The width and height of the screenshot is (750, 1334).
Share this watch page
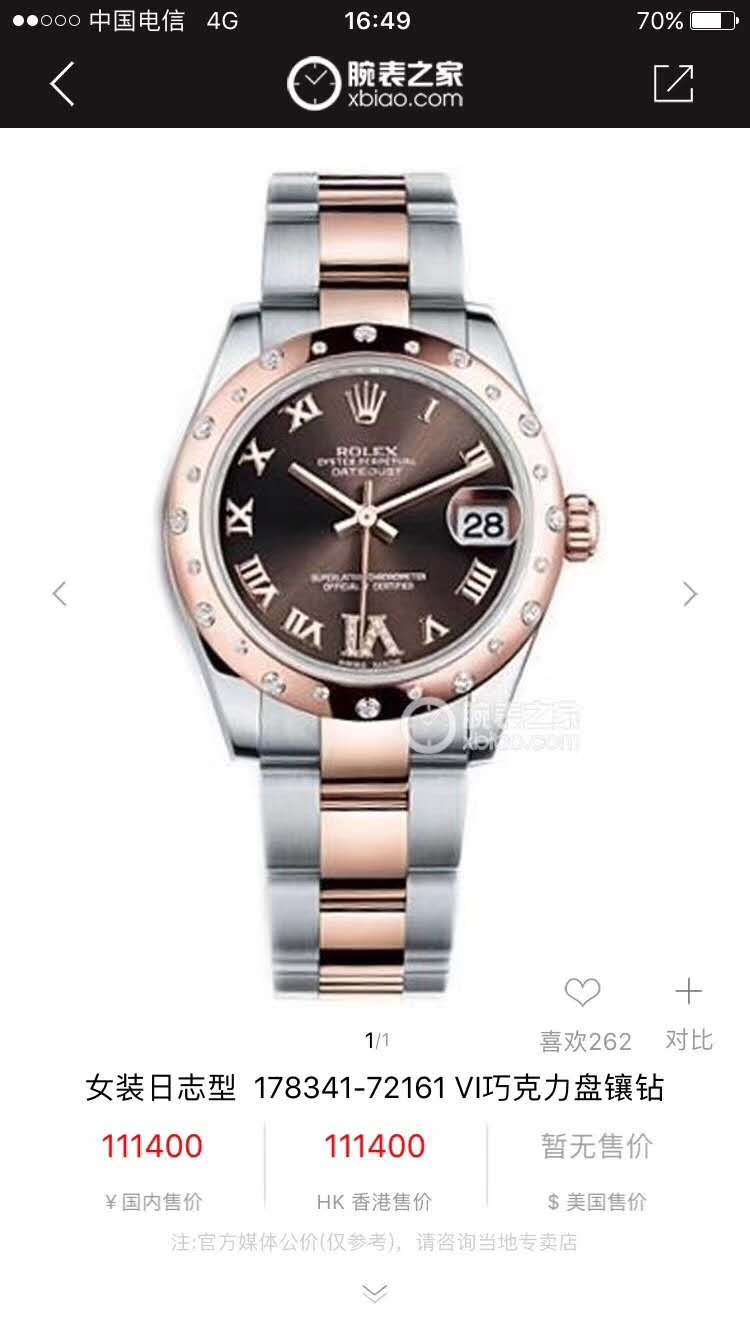click(x=673, y=84)
